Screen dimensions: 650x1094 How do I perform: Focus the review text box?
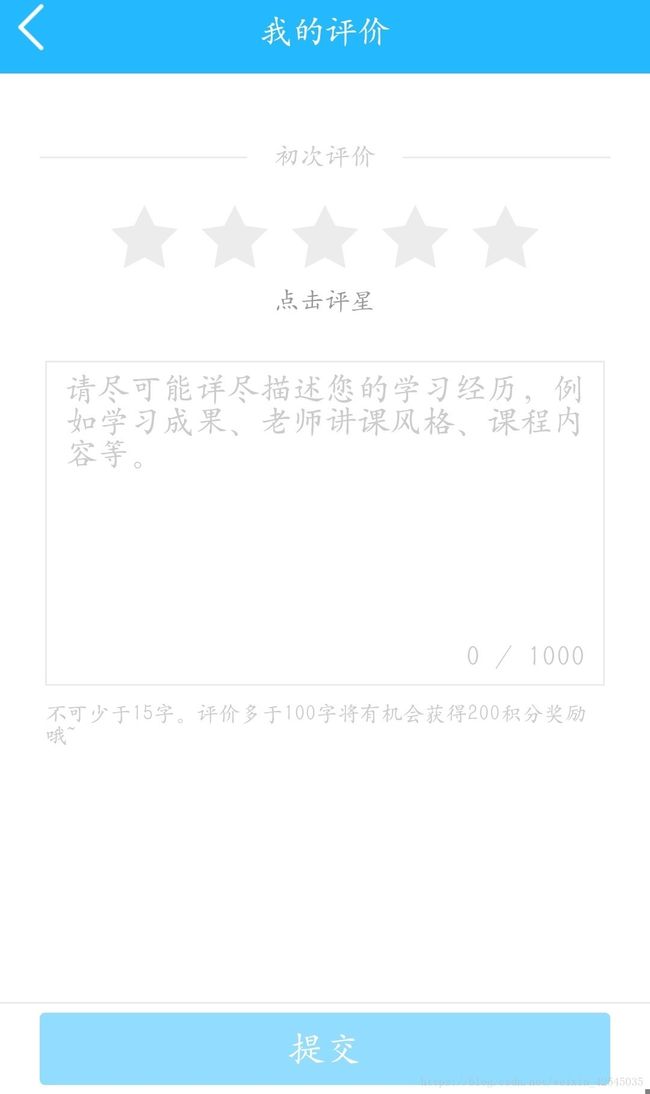tap(325, 523)
